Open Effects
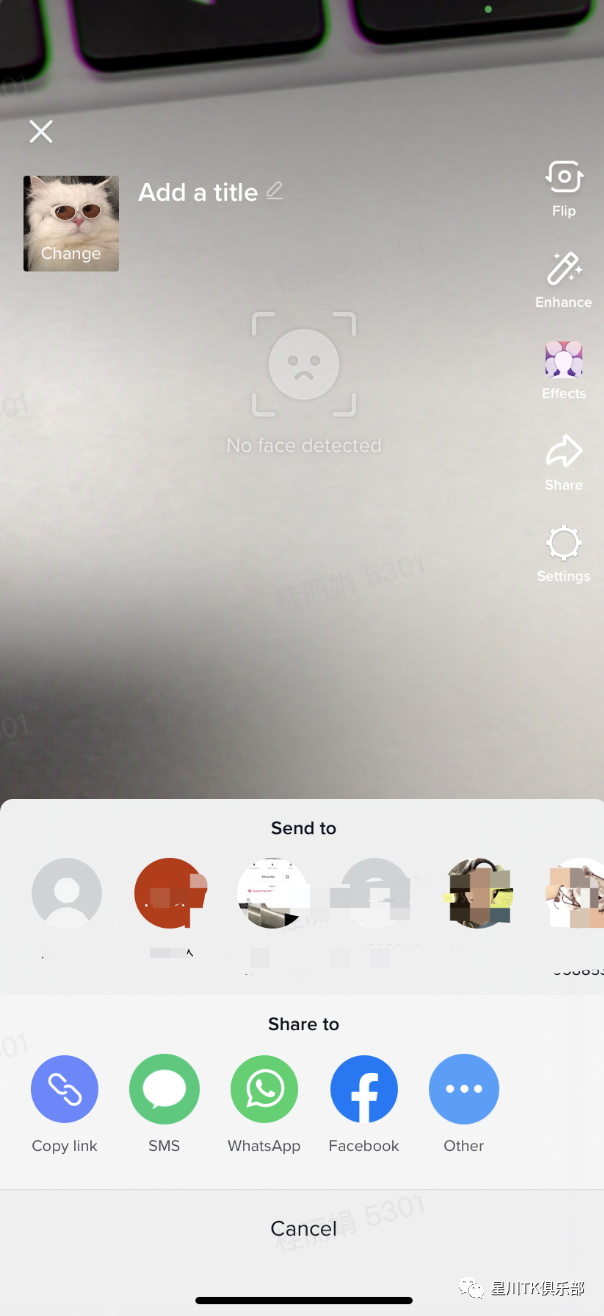 tap(564, 369)
